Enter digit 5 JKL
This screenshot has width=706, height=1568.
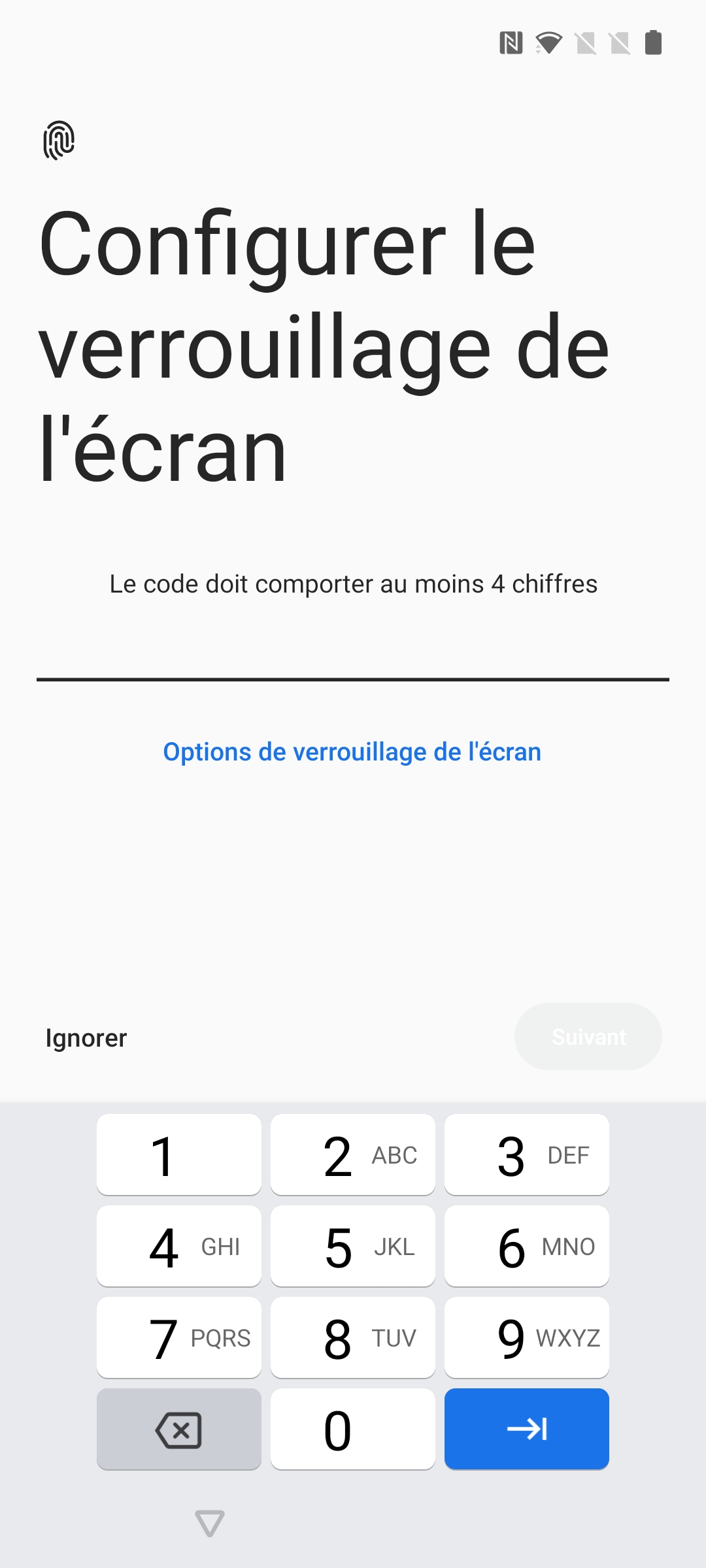click(353, 1247)
